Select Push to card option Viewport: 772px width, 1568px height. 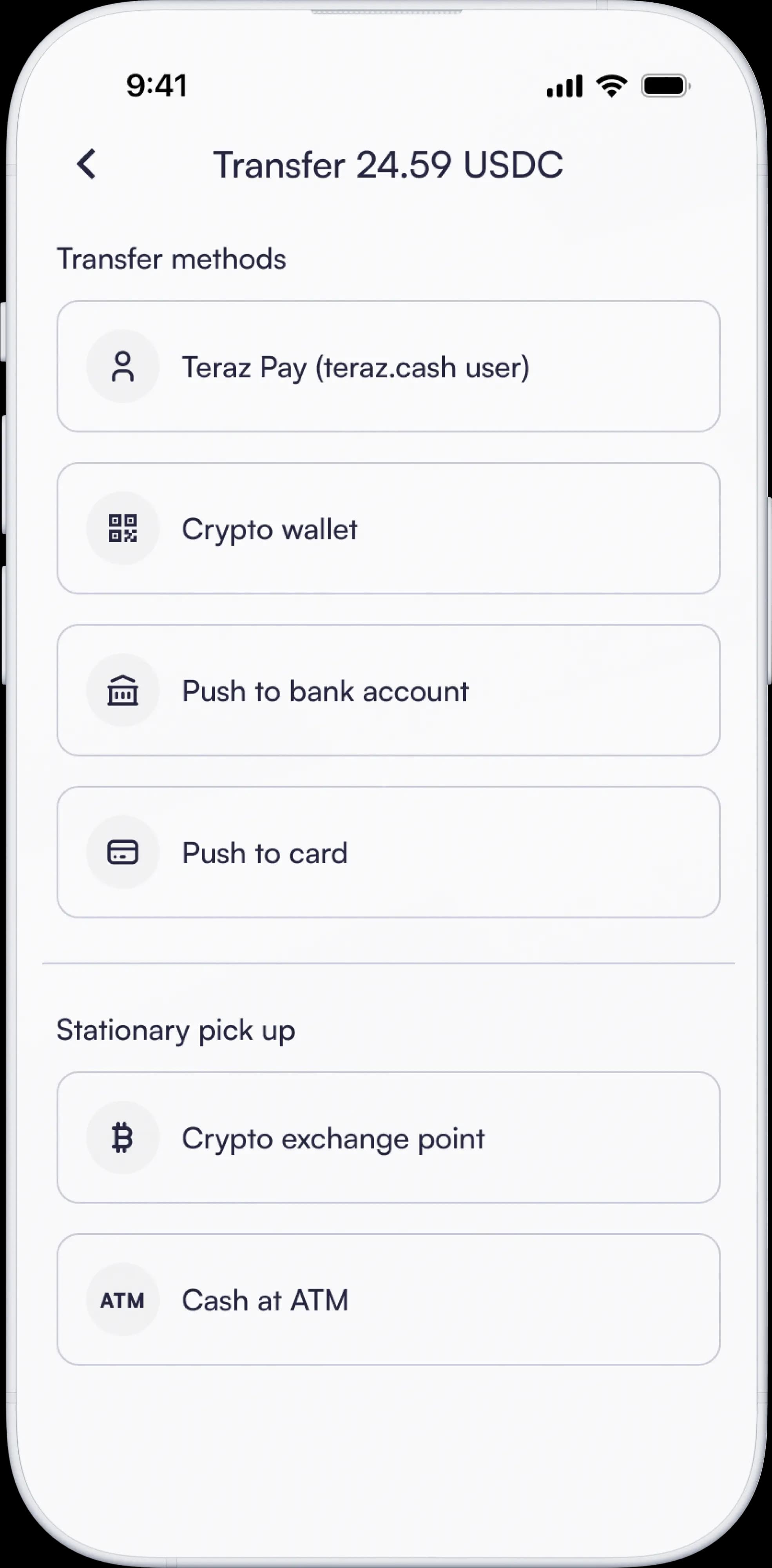(388, 852)
